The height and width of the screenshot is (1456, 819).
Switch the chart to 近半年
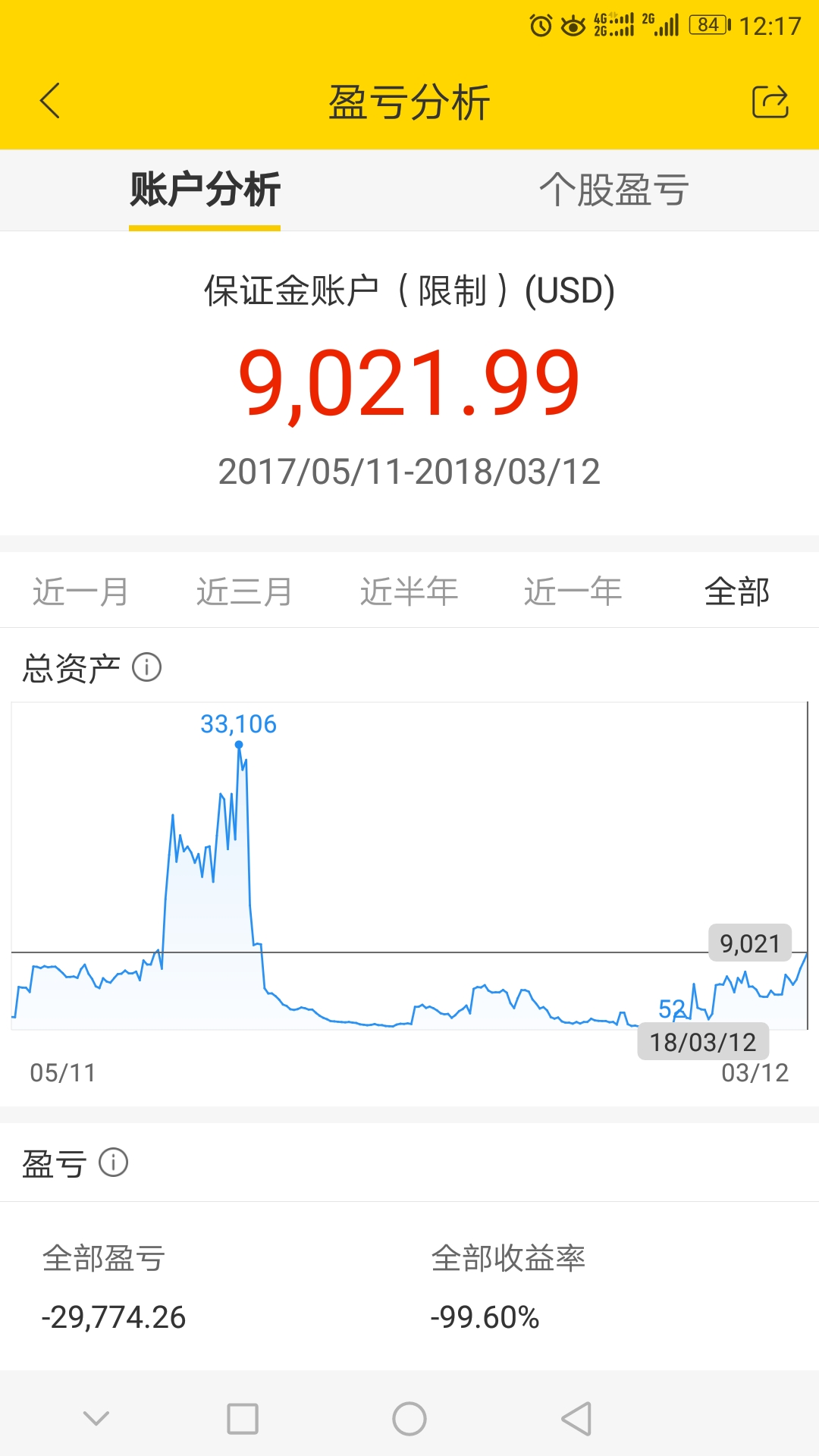(x=409, y=591)
